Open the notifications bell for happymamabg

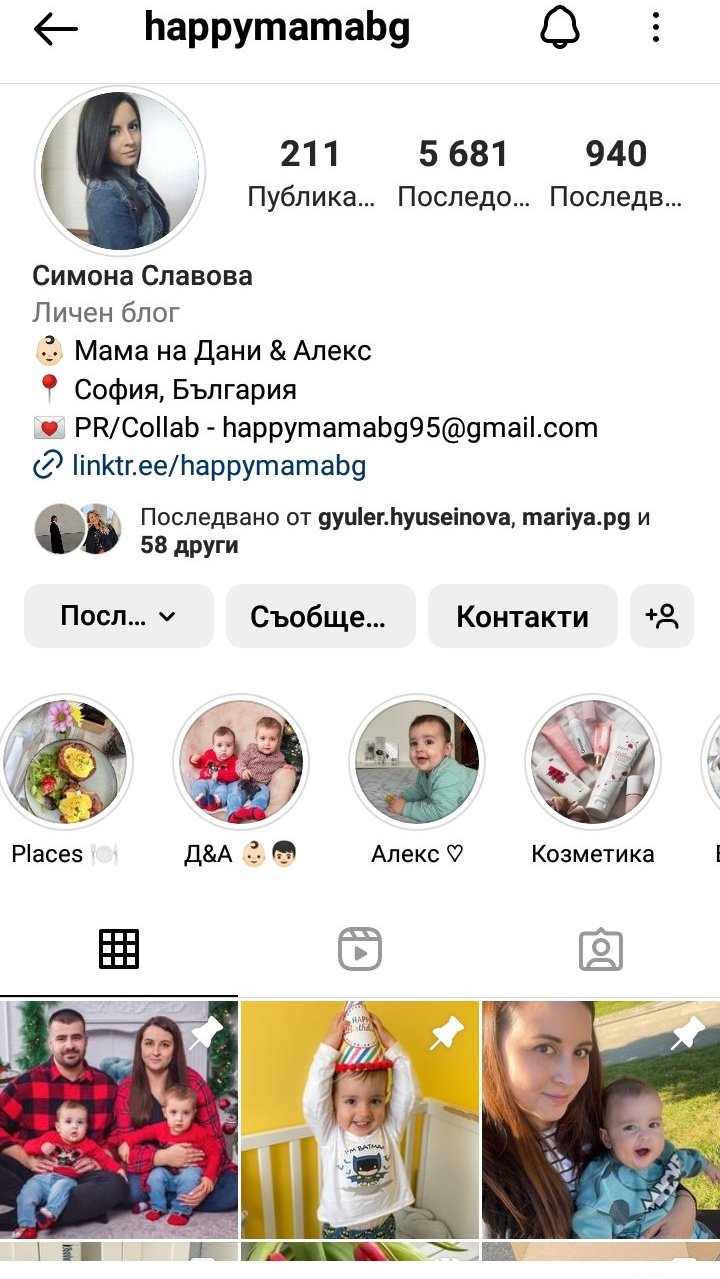pyautogui.click(x=560, y=29)
